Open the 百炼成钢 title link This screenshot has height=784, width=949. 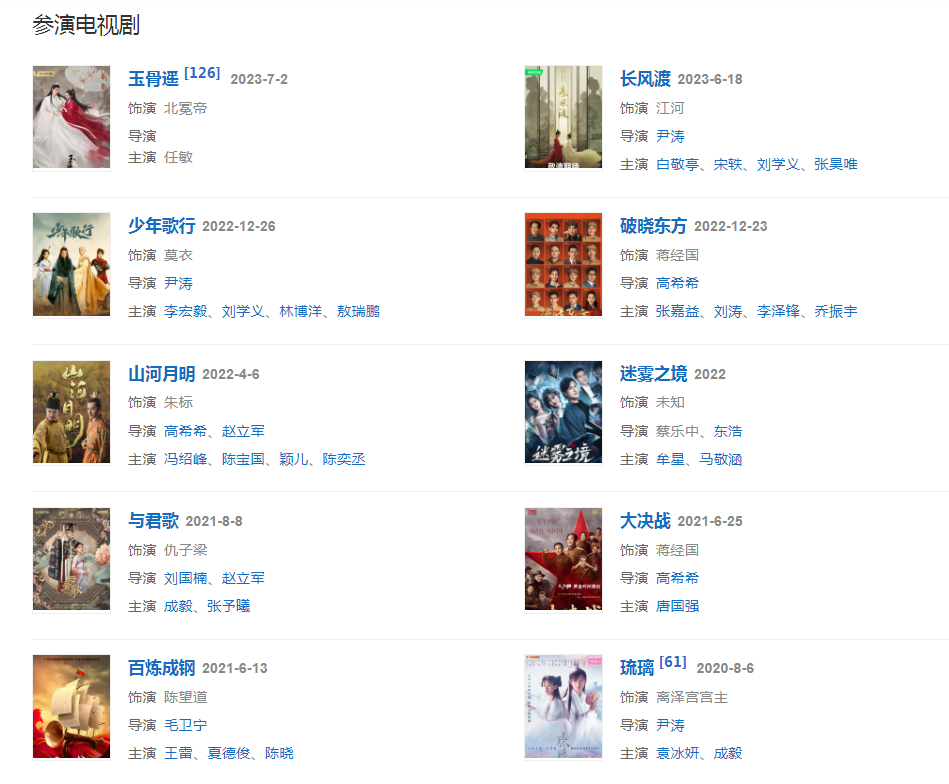[161, 668]
